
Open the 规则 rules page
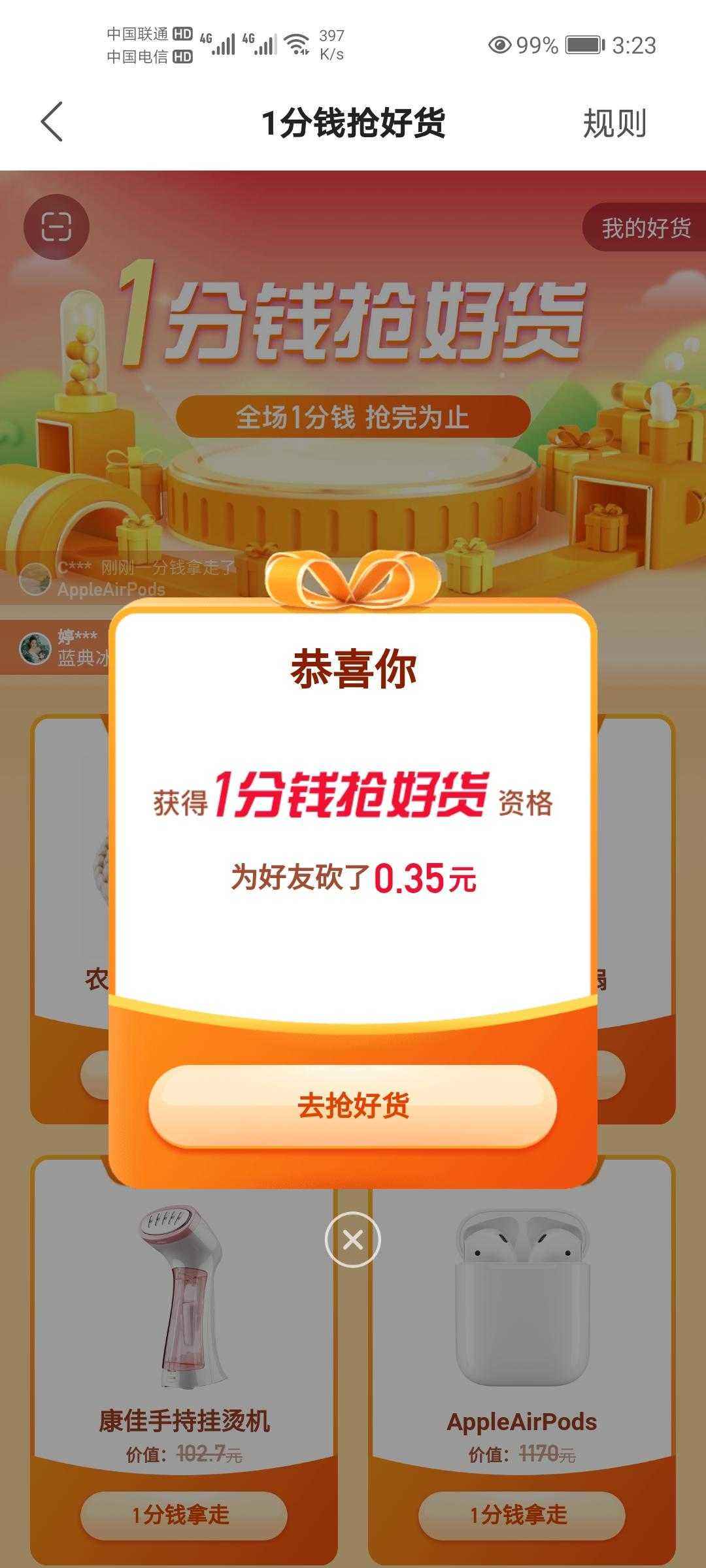614,123
